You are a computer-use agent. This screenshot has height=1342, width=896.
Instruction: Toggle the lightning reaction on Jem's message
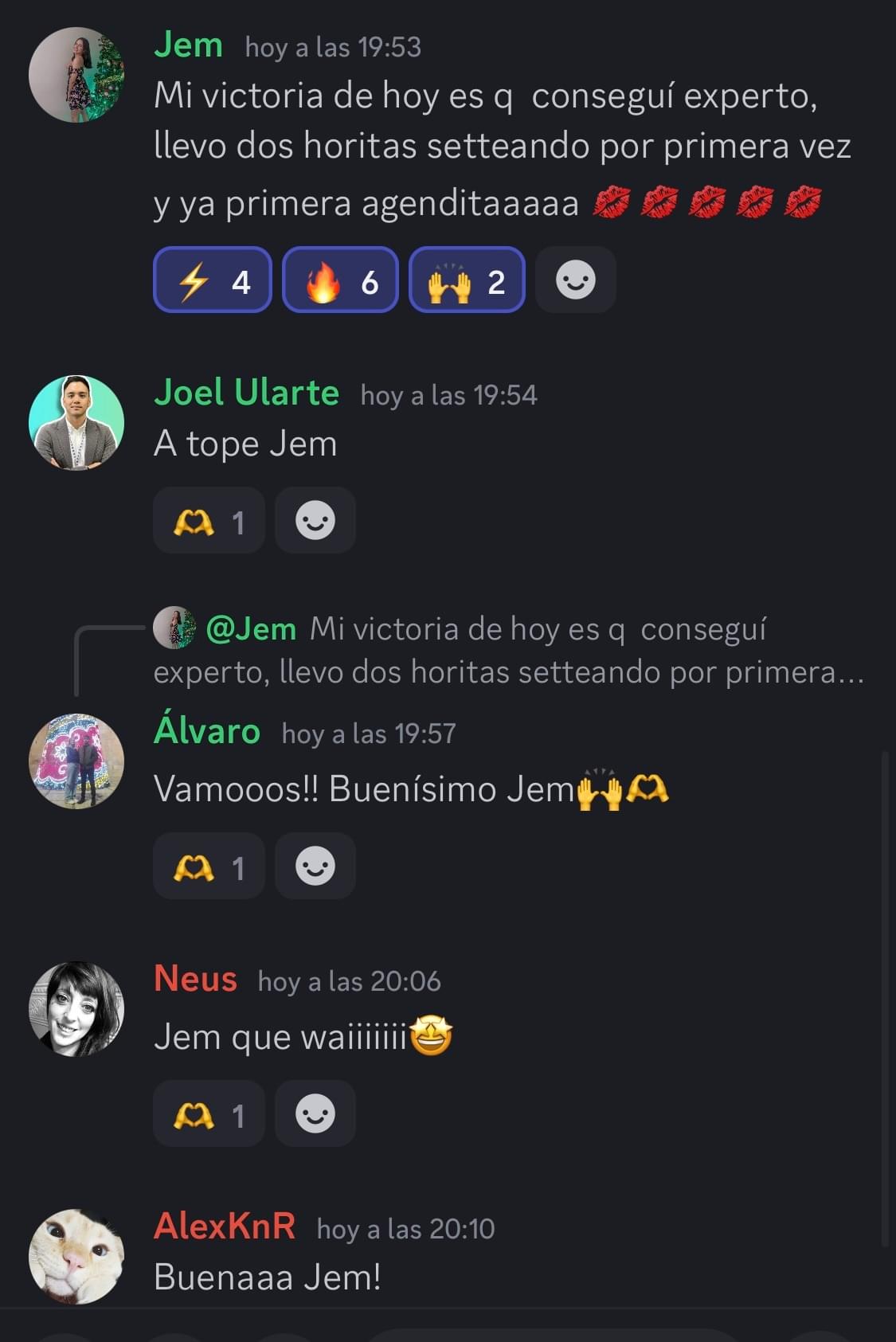[x=212, y=280]
